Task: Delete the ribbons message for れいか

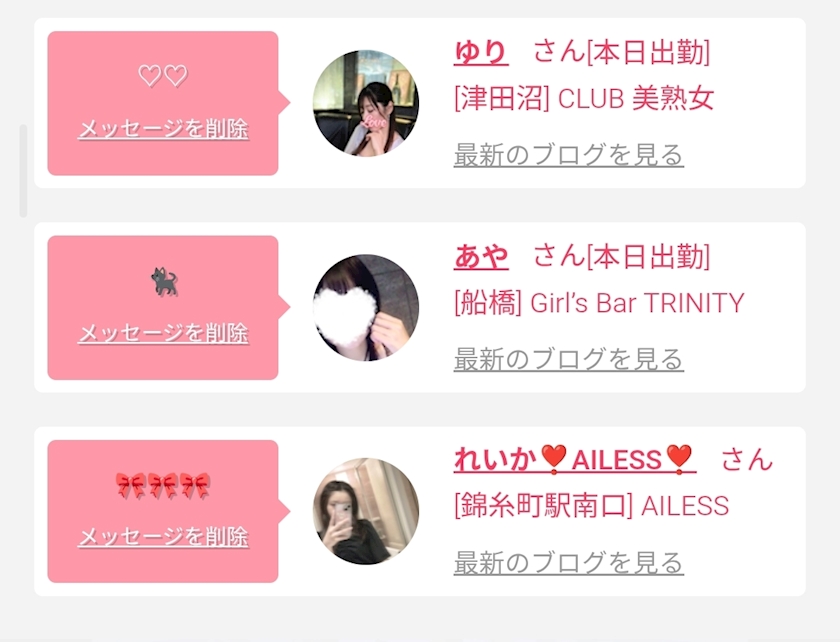Action: pos(163,537)
